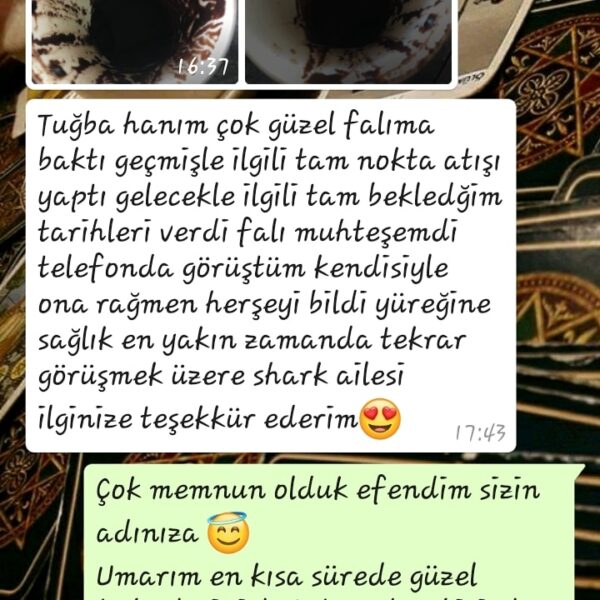Viewport: 600px width, 600px height.
Task: Open the coffee cup photo stamped 16:37
Action: click(x=134, y=40)
